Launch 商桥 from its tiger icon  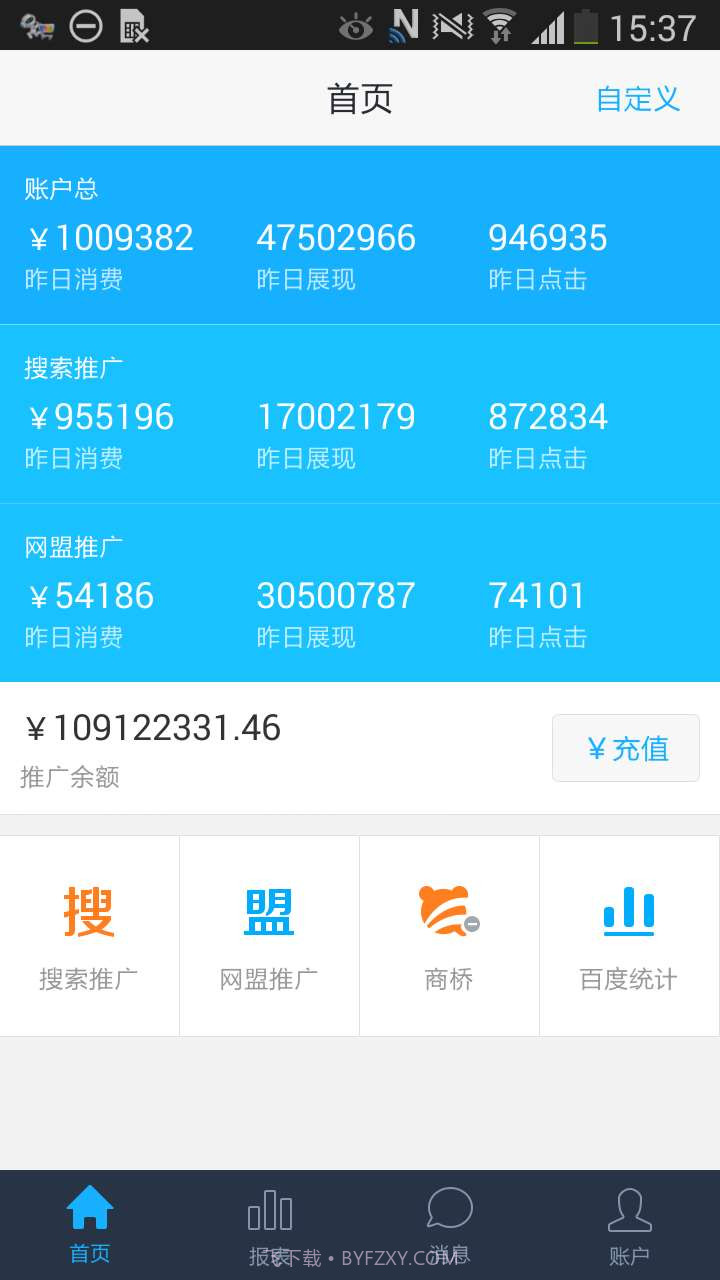448,910
